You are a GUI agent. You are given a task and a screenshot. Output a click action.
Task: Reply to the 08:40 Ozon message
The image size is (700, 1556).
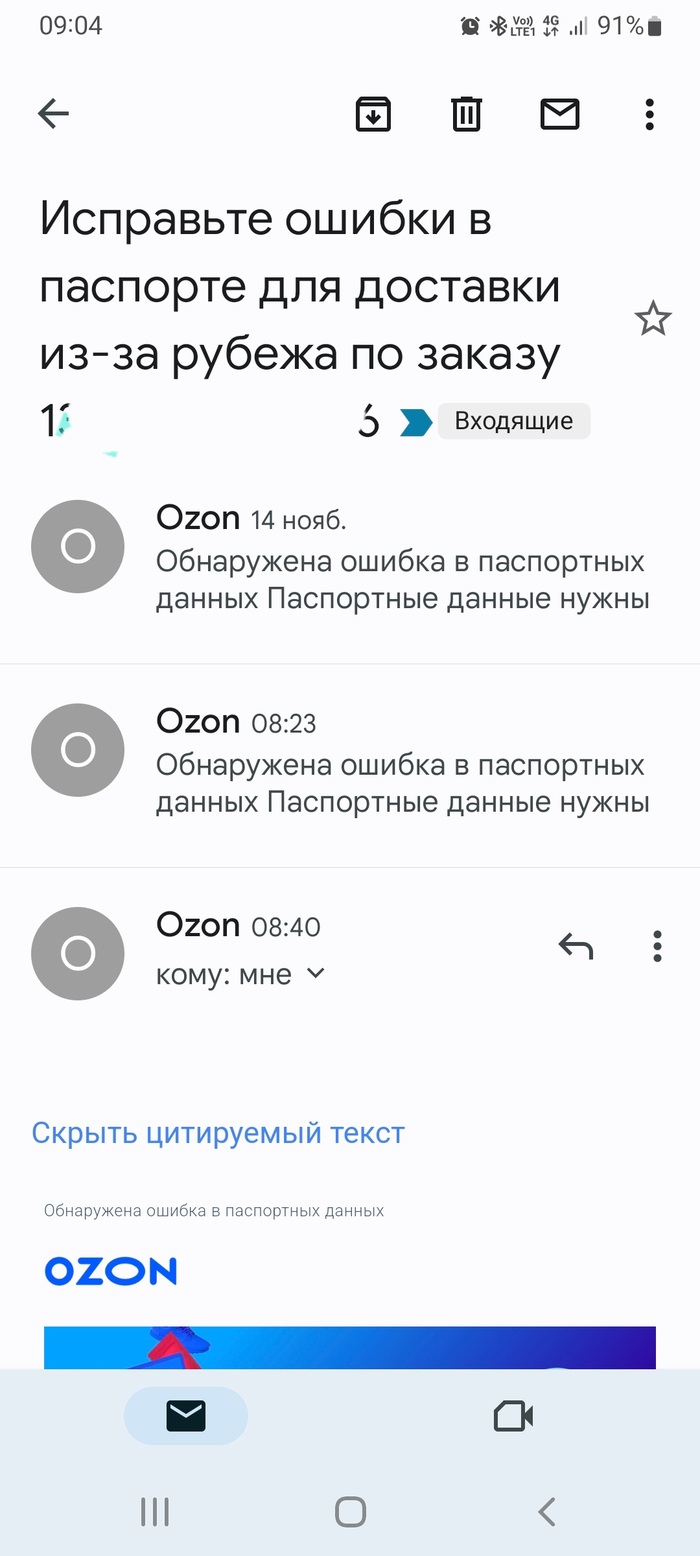(x=575, y=945)
